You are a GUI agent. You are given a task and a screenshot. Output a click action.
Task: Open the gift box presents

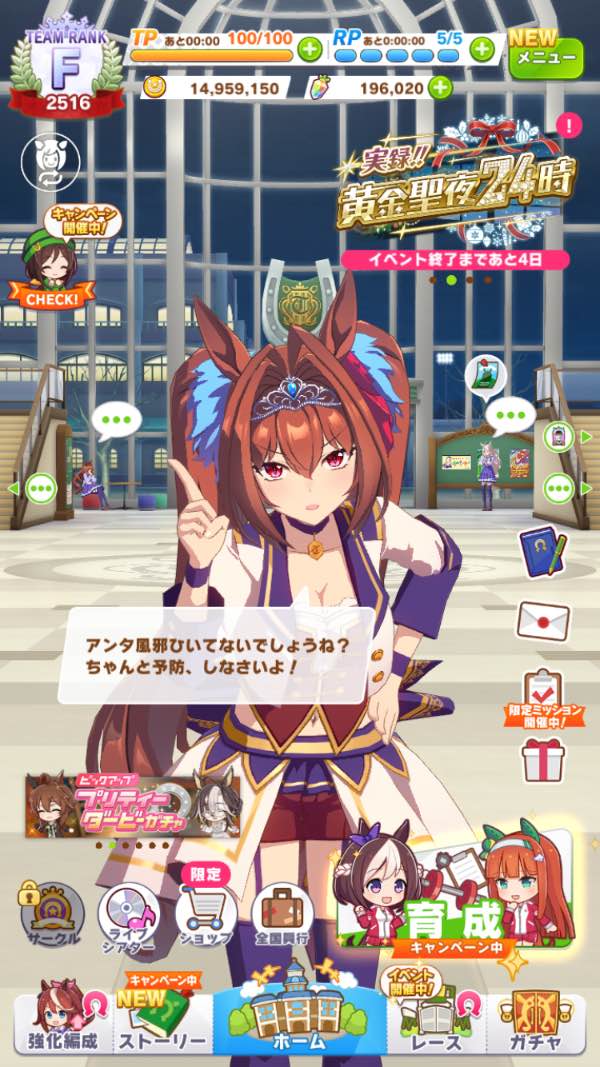pyautogui.click(x=543, y=760)
